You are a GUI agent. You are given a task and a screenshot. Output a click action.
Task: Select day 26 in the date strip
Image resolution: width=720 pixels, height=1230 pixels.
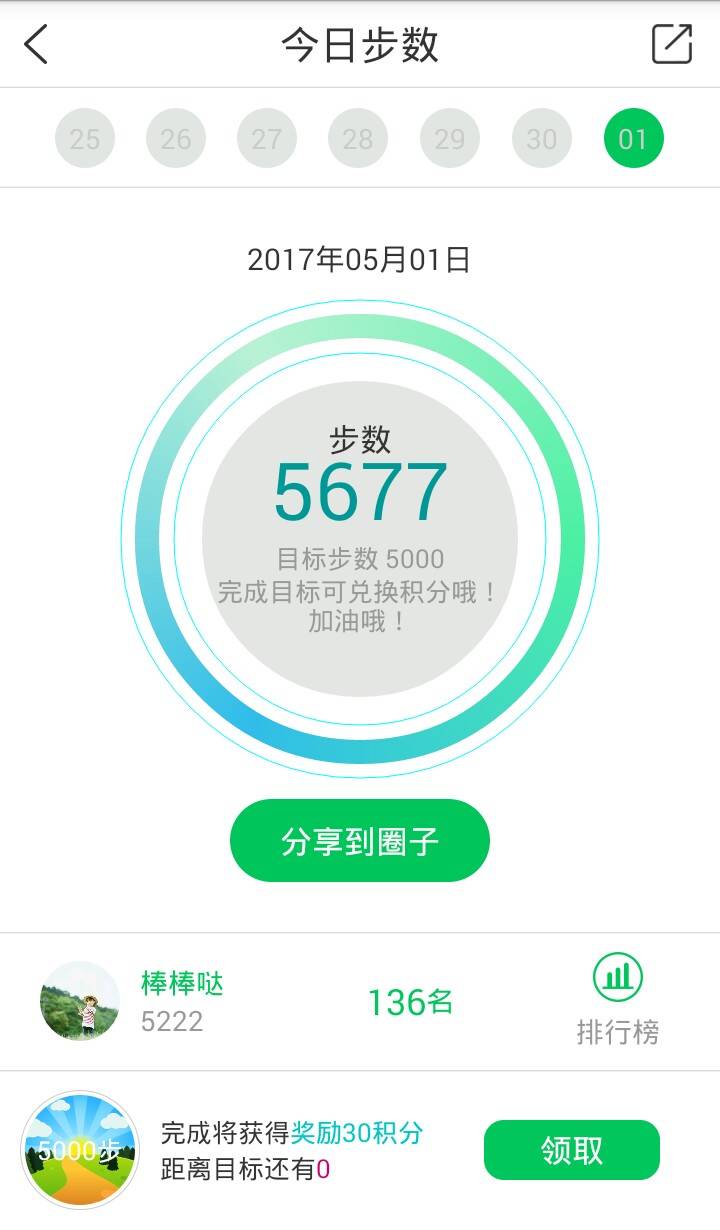(x=176, y=138)
